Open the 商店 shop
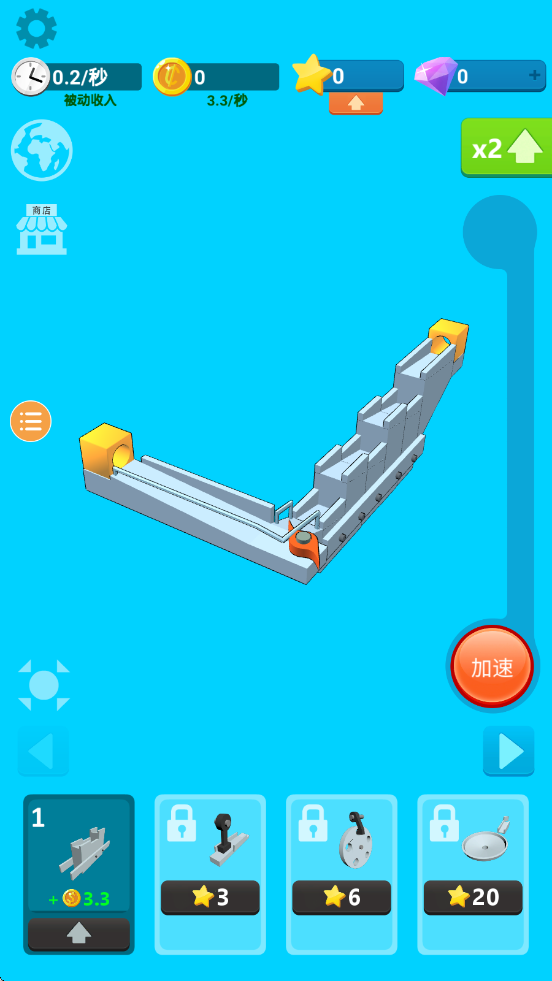 pos(41,229)
